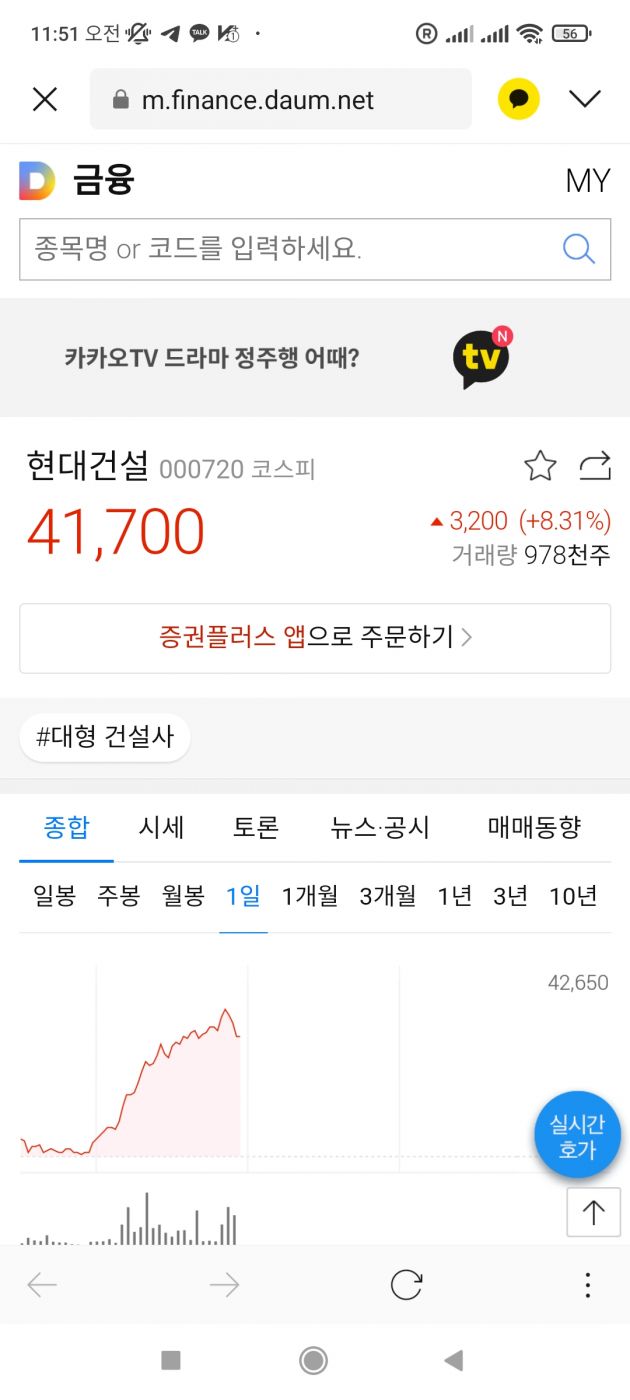Tap the magnifier search icon
The image size is (630, 1400).
(578, 249)
